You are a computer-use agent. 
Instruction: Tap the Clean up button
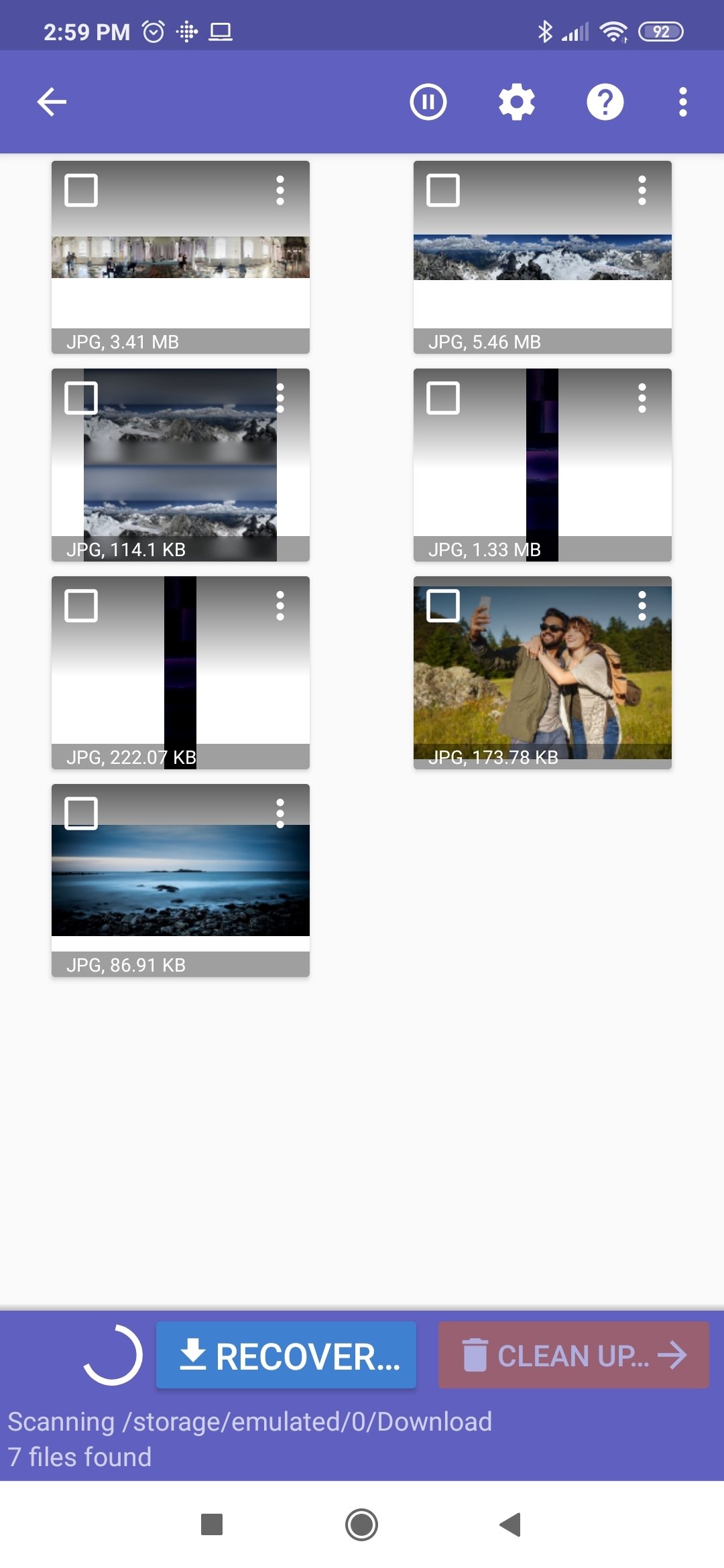[x=574, y=1355]
